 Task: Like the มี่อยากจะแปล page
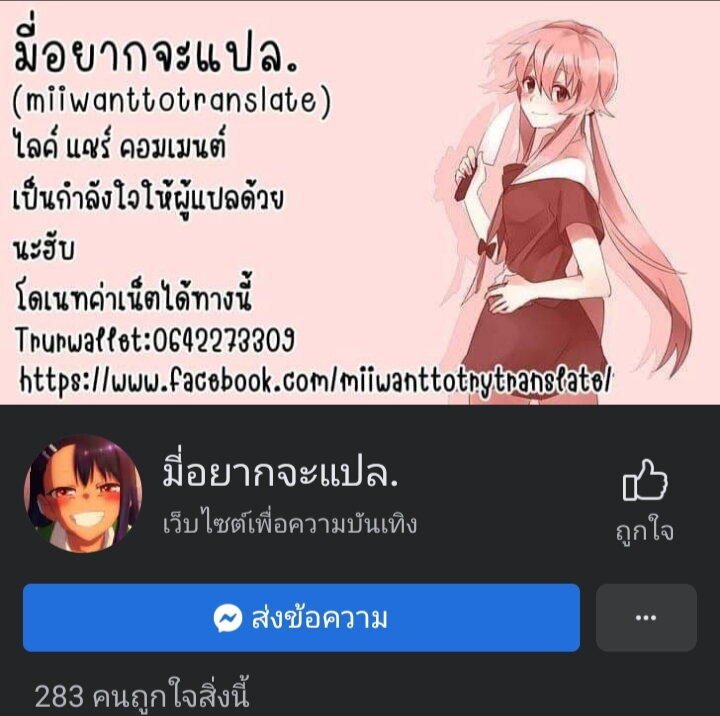[645, 500]
